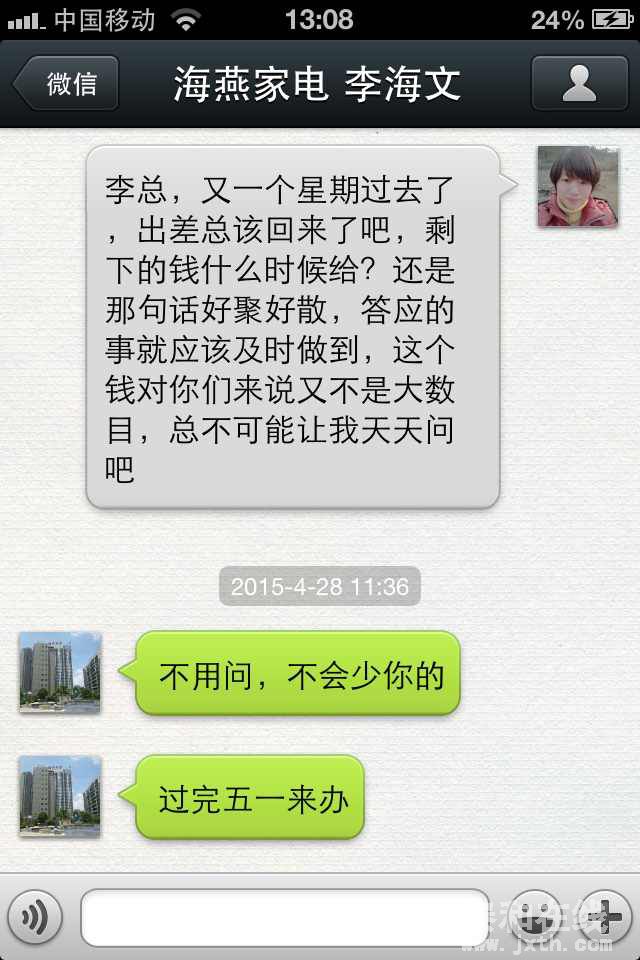640x960 pixels.
Task: Focus the message text field
Action: tap(285, 917)
